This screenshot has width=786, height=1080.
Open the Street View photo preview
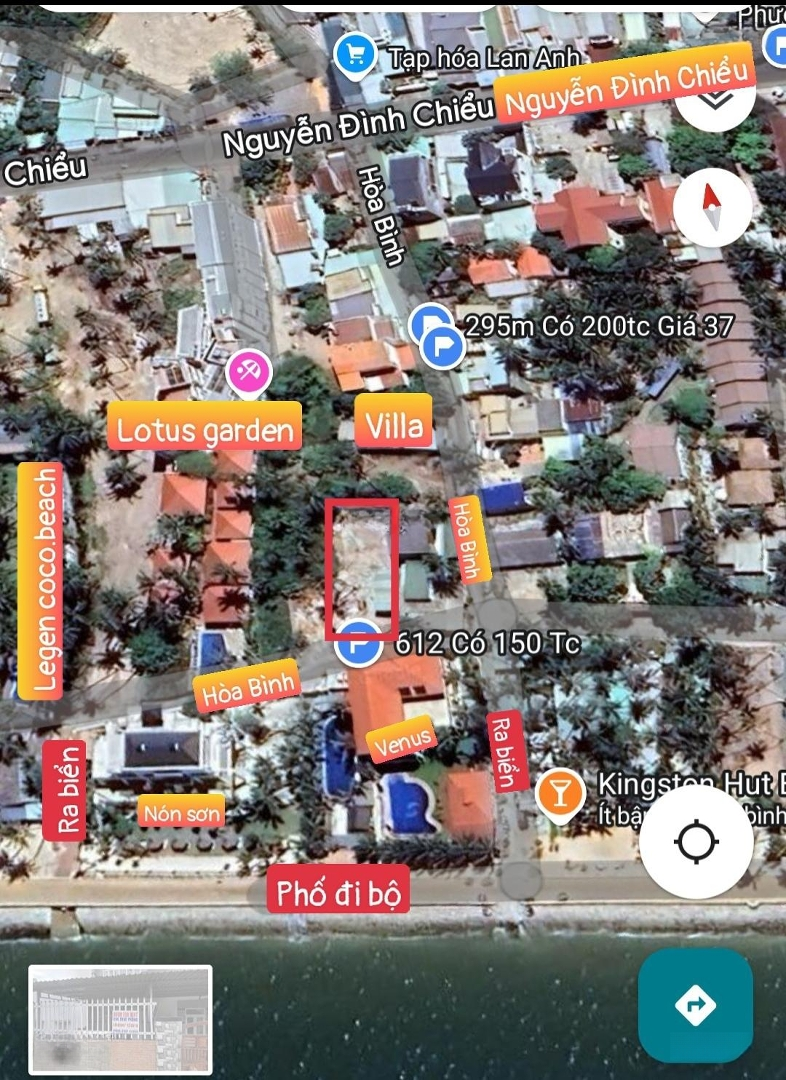120,1020
